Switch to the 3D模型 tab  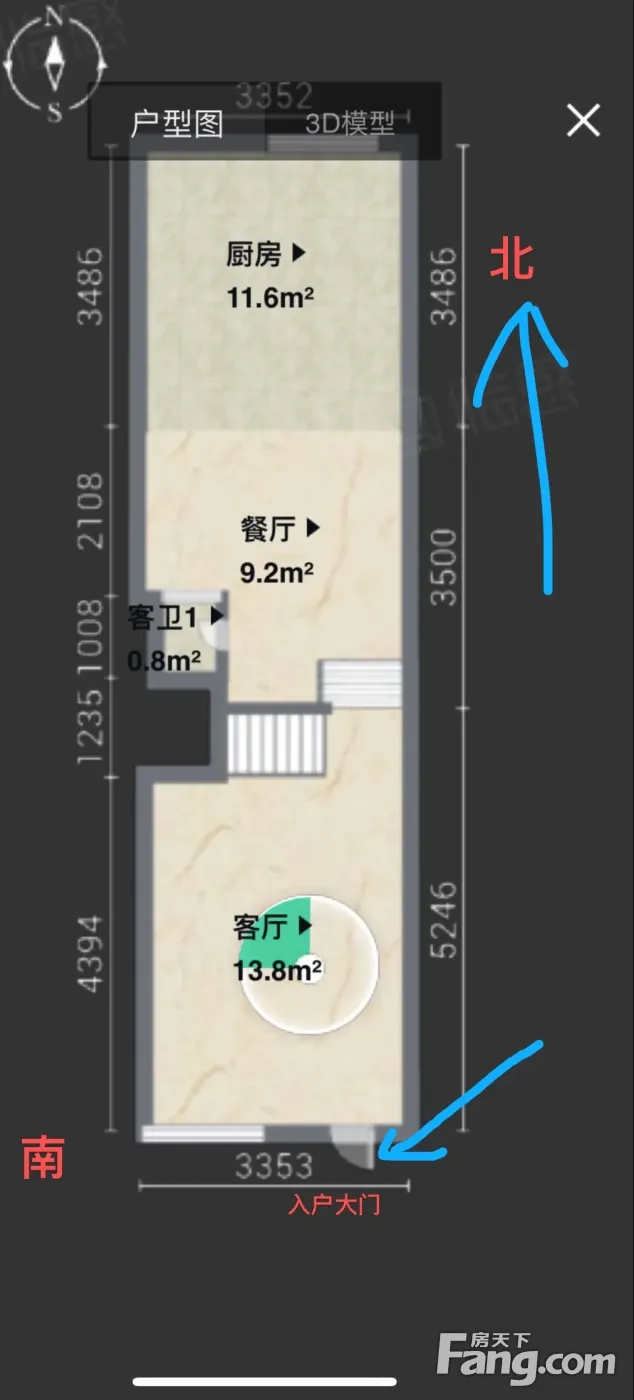coord(352,122)
